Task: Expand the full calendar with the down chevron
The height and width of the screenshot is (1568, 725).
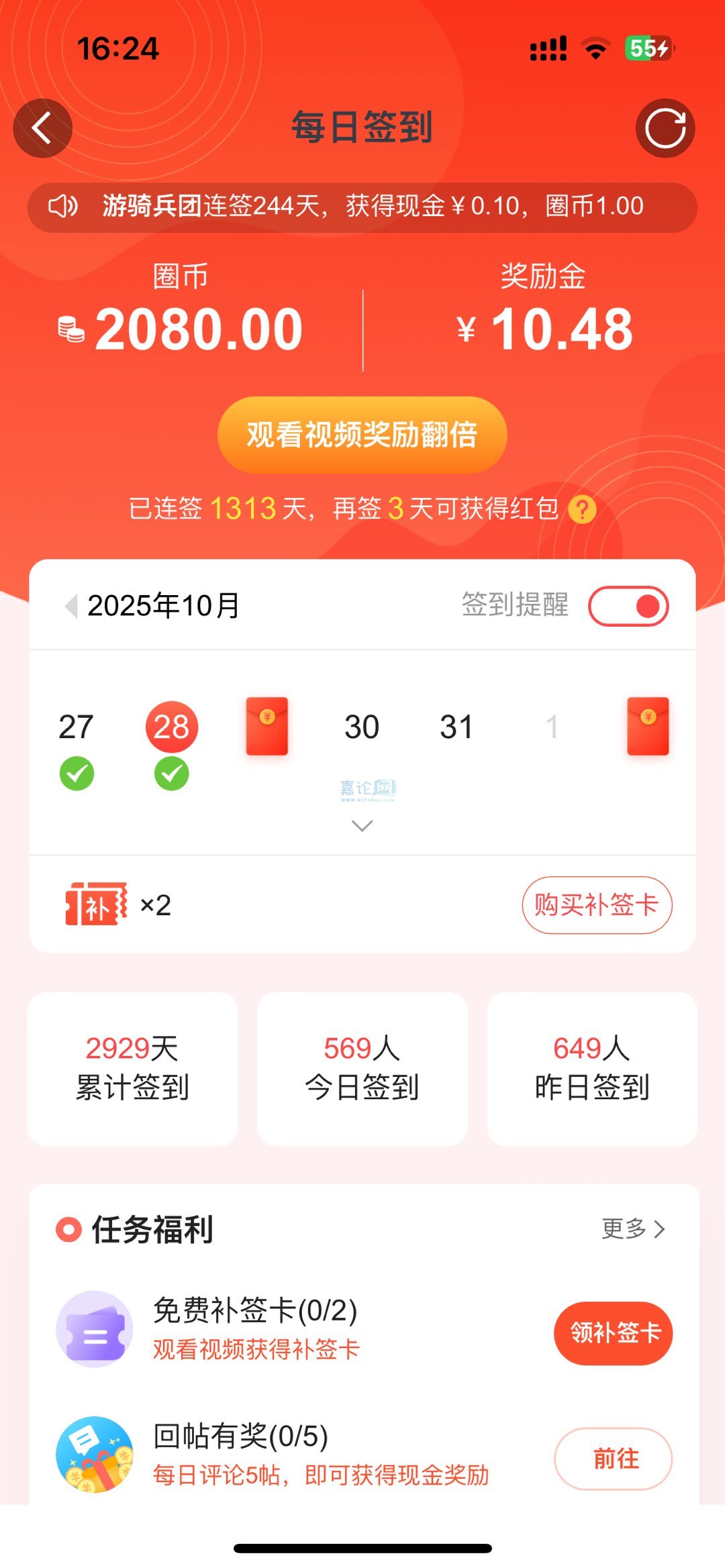Action: coord(362,826)
